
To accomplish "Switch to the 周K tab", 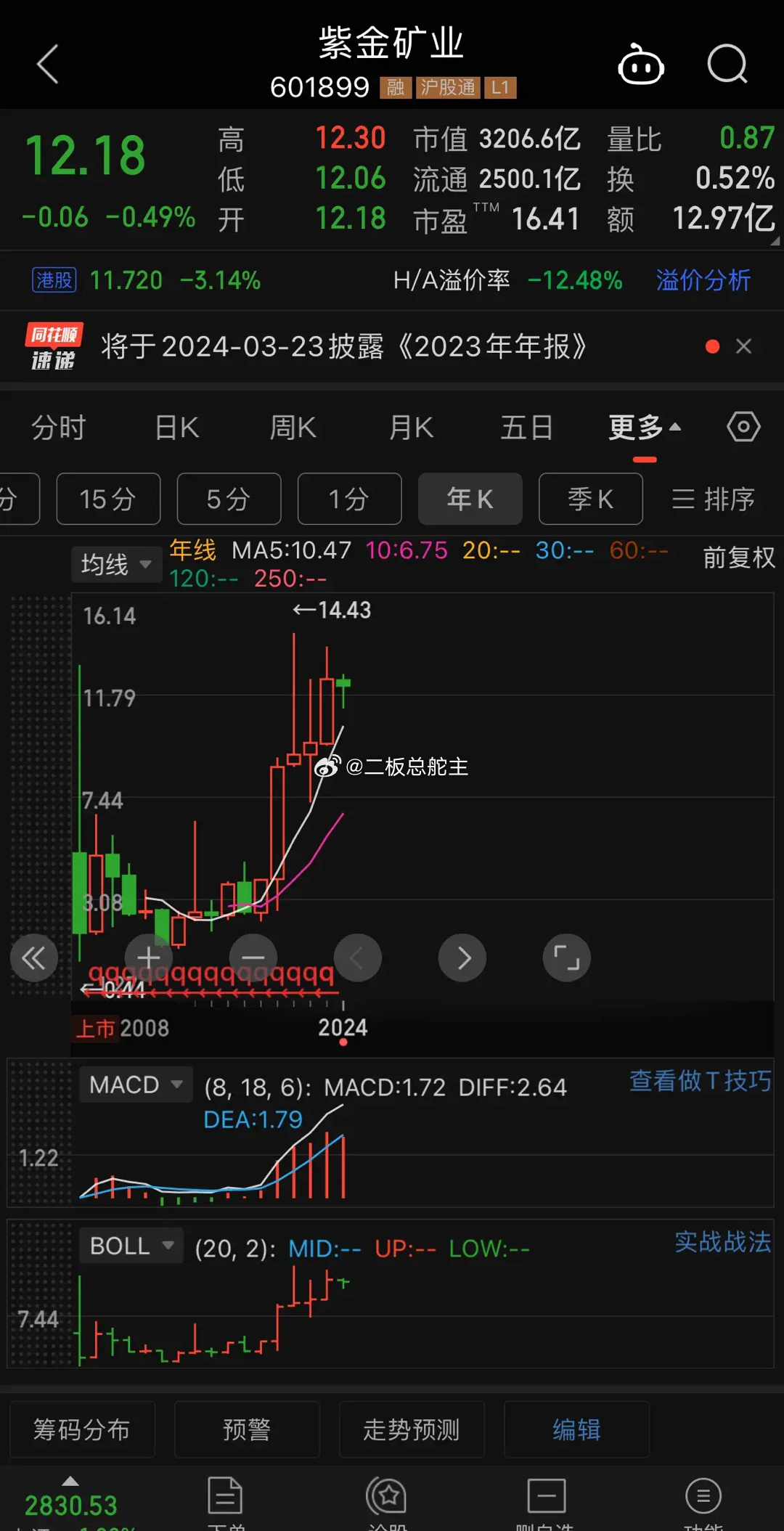I will (x=293, y=428).
